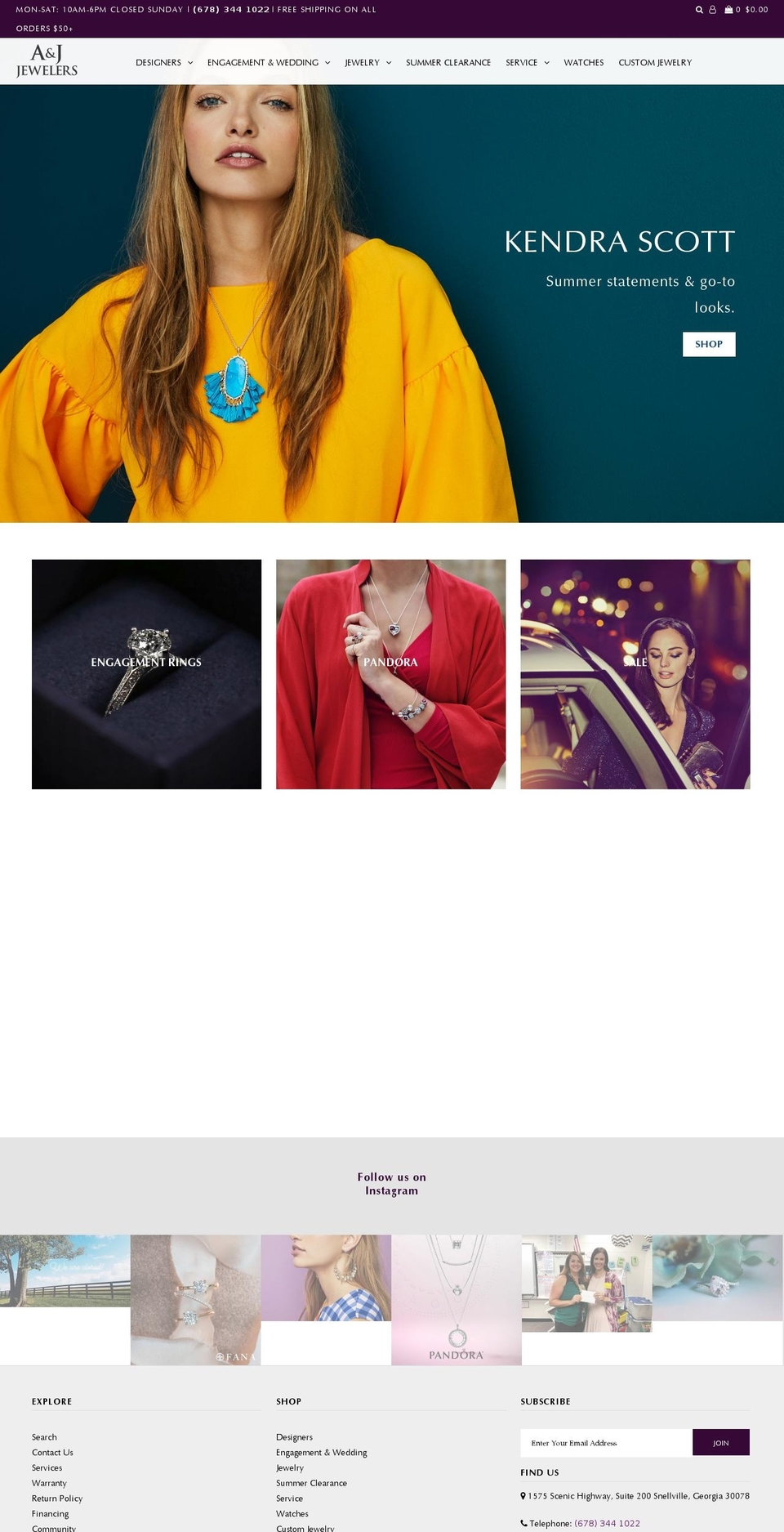The image size is (784, 1532).
Task: Click the account icon in the top bar
Action: pyautogui.click(x=712, y=10)
